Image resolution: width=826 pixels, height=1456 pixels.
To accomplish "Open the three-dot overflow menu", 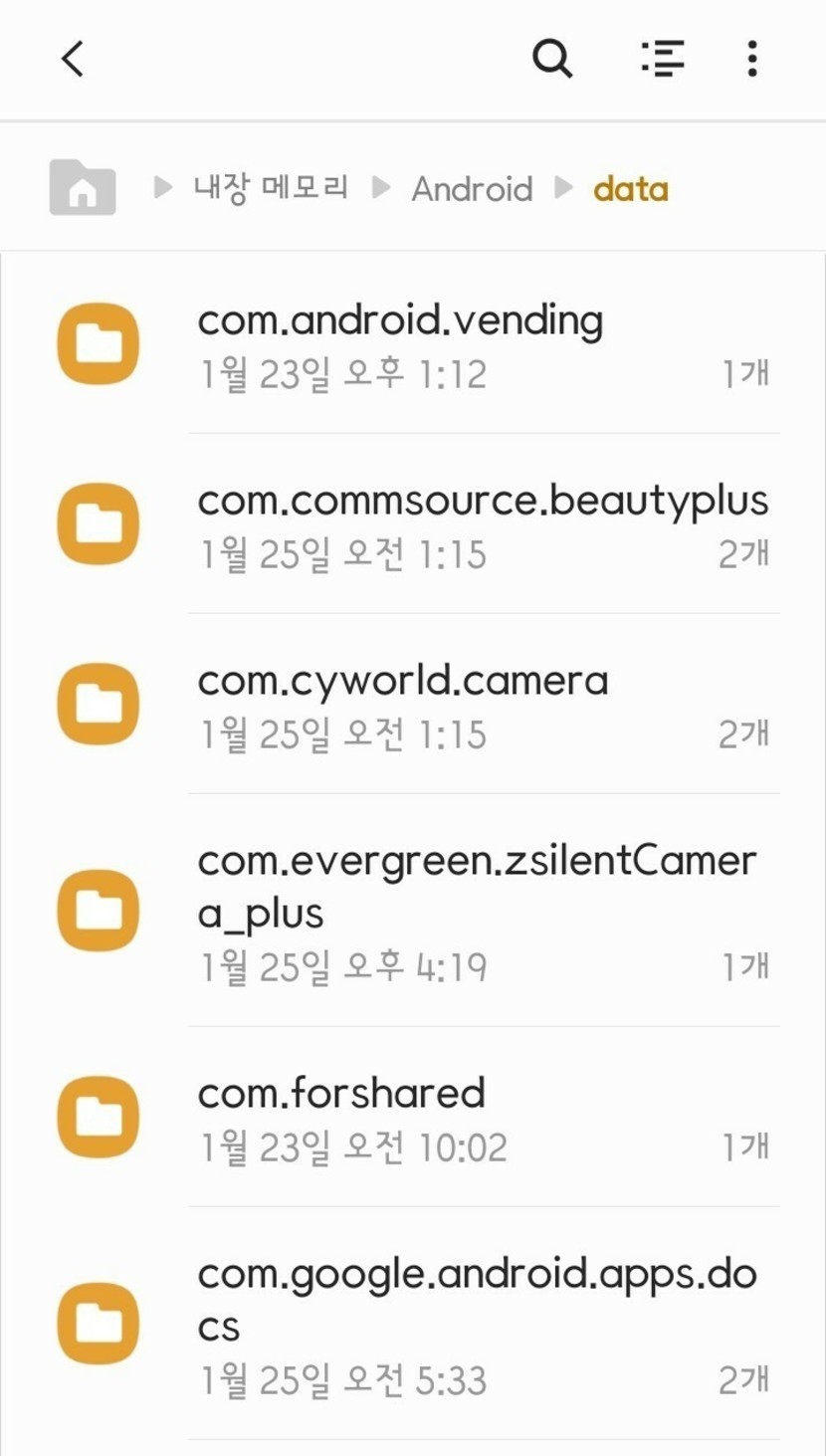I will (x=752, y=60).
